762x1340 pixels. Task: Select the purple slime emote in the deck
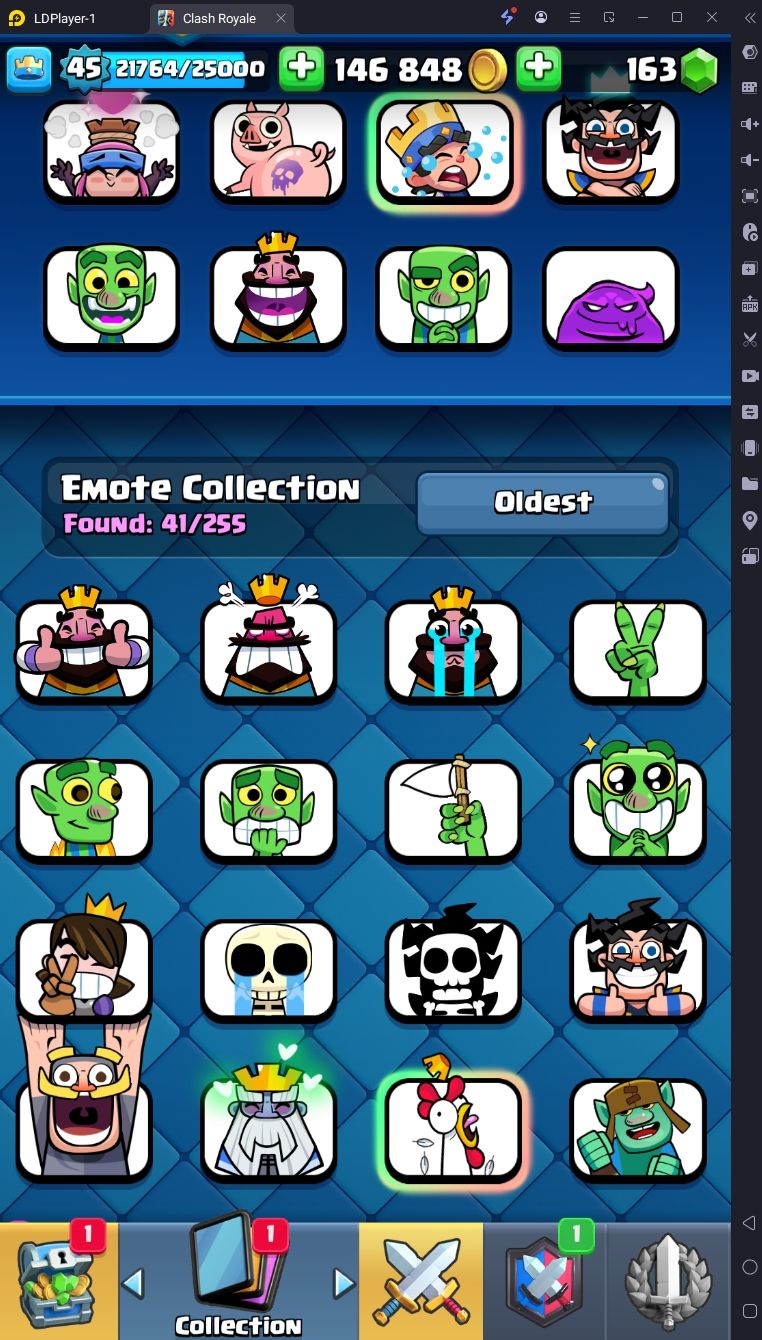(610, 298)
